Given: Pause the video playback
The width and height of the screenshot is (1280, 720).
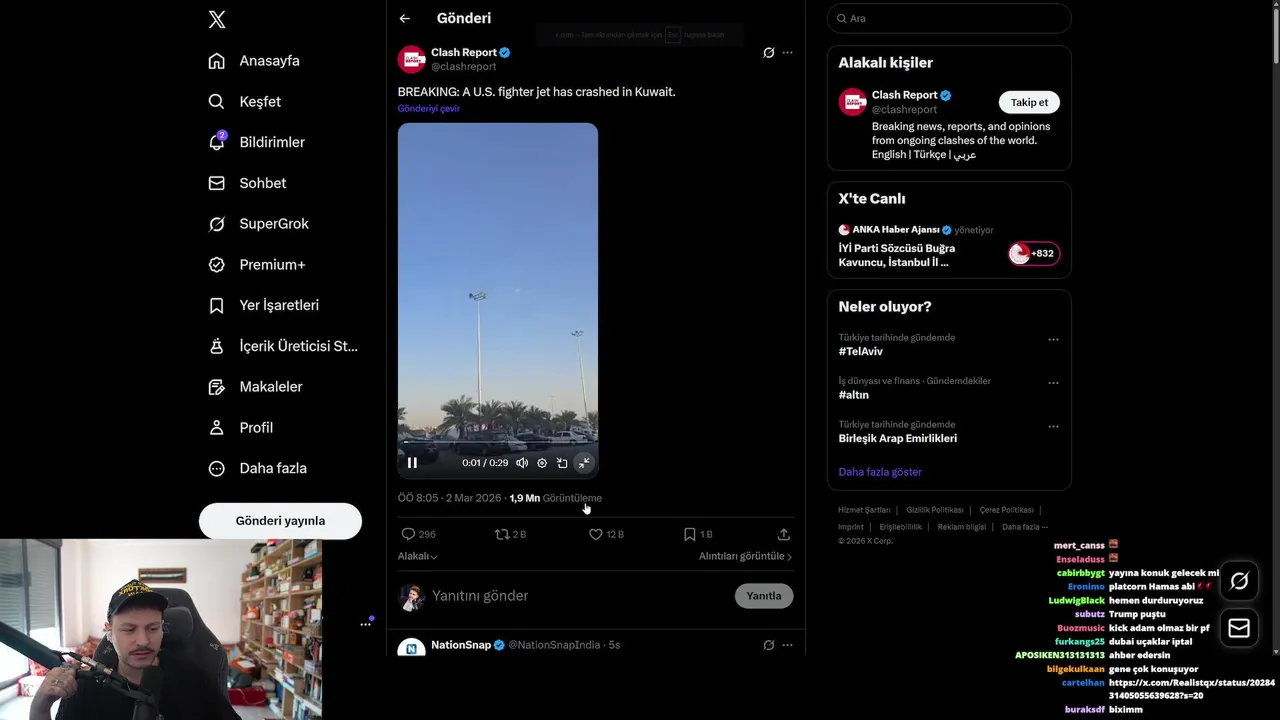Looking at the screenshot, I should point(412,463).
